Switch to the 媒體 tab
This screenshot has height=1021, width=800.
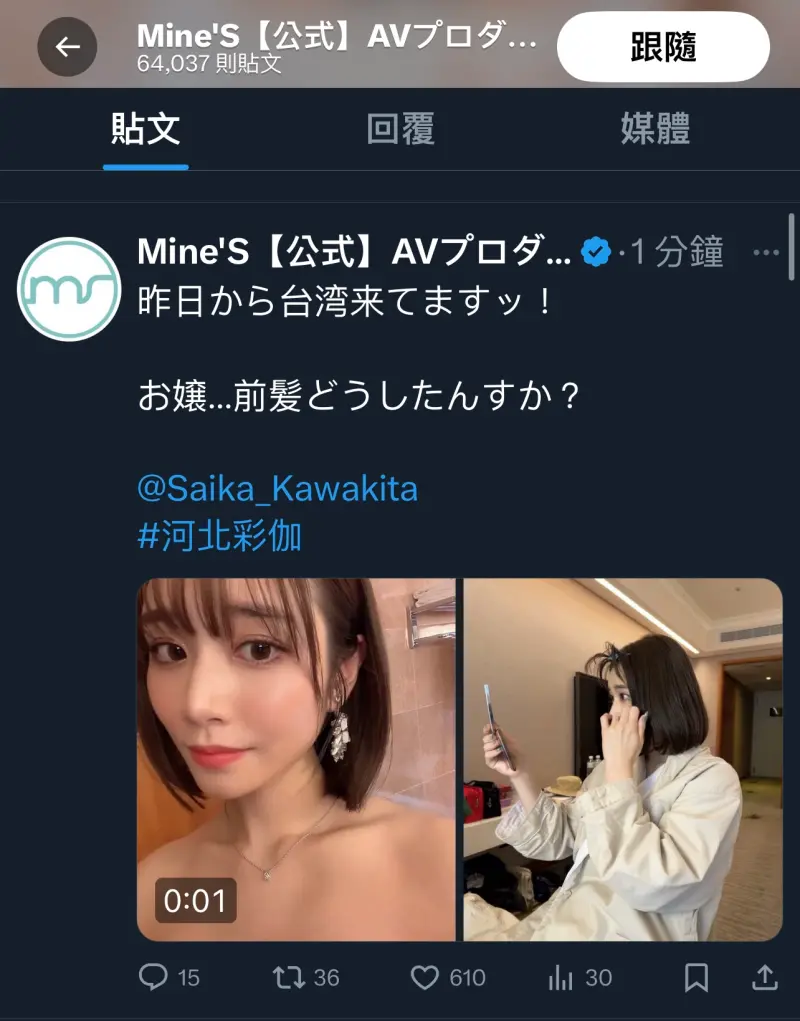pos(655,129)
